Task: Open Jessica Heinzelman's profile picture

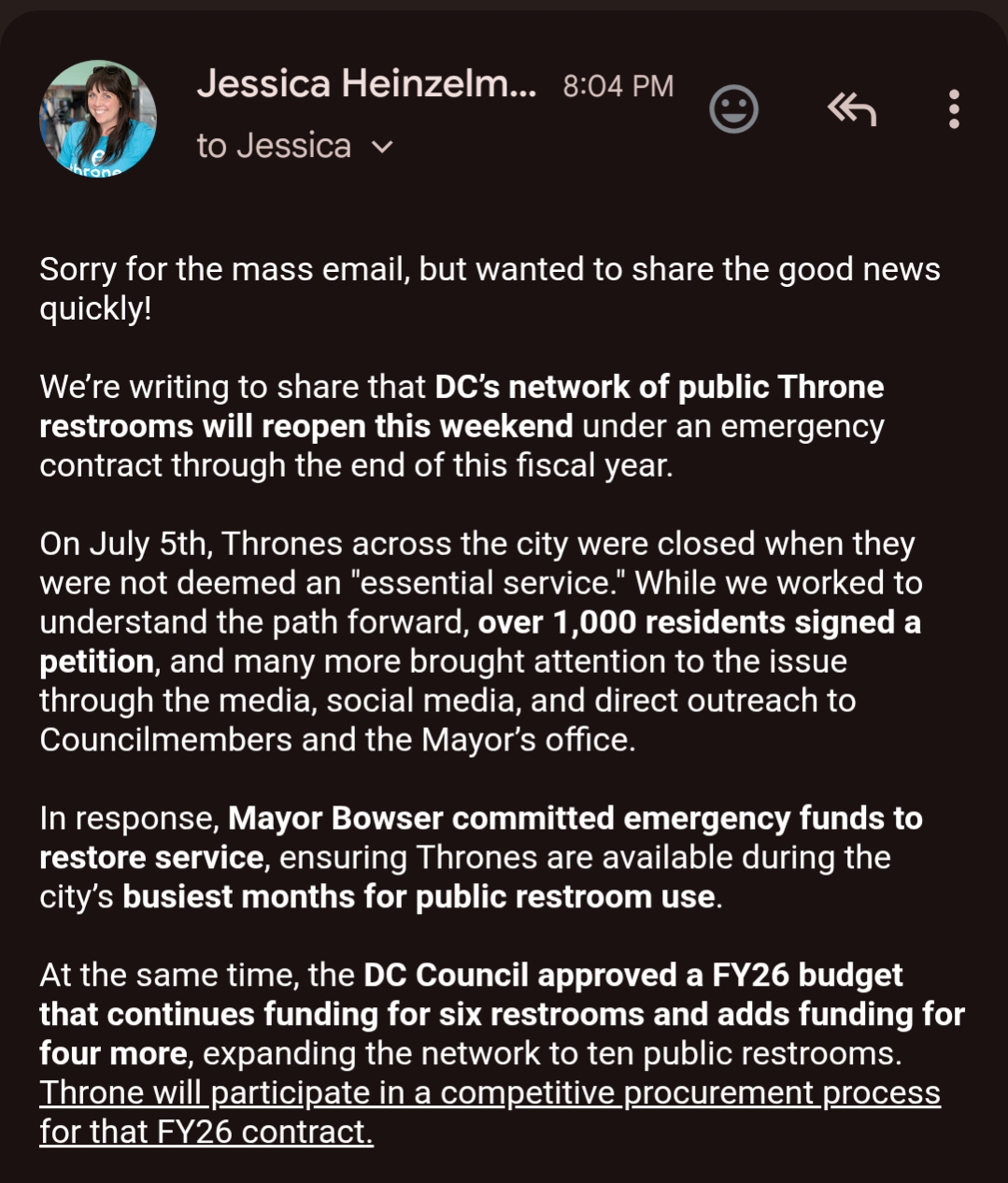Action: coord(98,119)
